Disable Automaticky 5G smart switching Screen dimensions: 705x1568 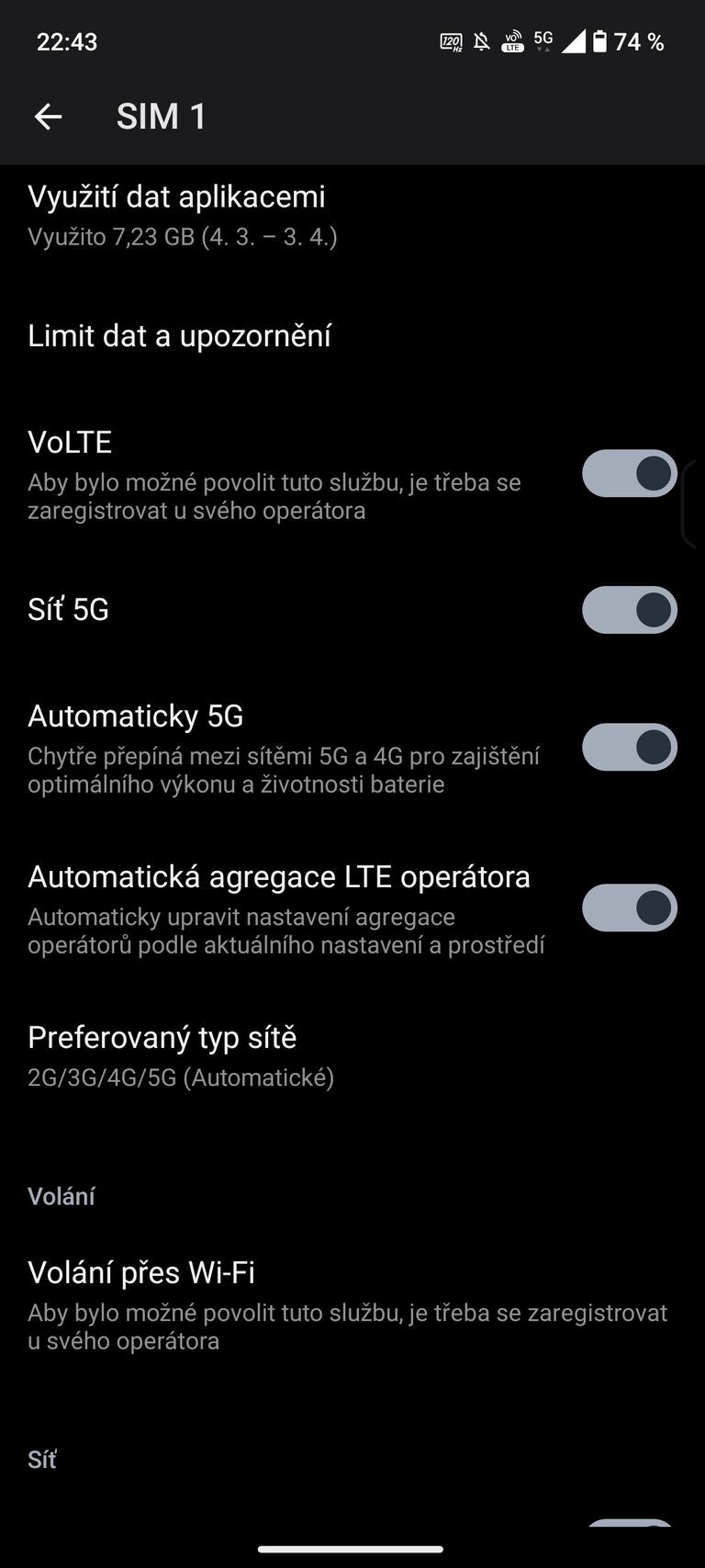[629, 748]
